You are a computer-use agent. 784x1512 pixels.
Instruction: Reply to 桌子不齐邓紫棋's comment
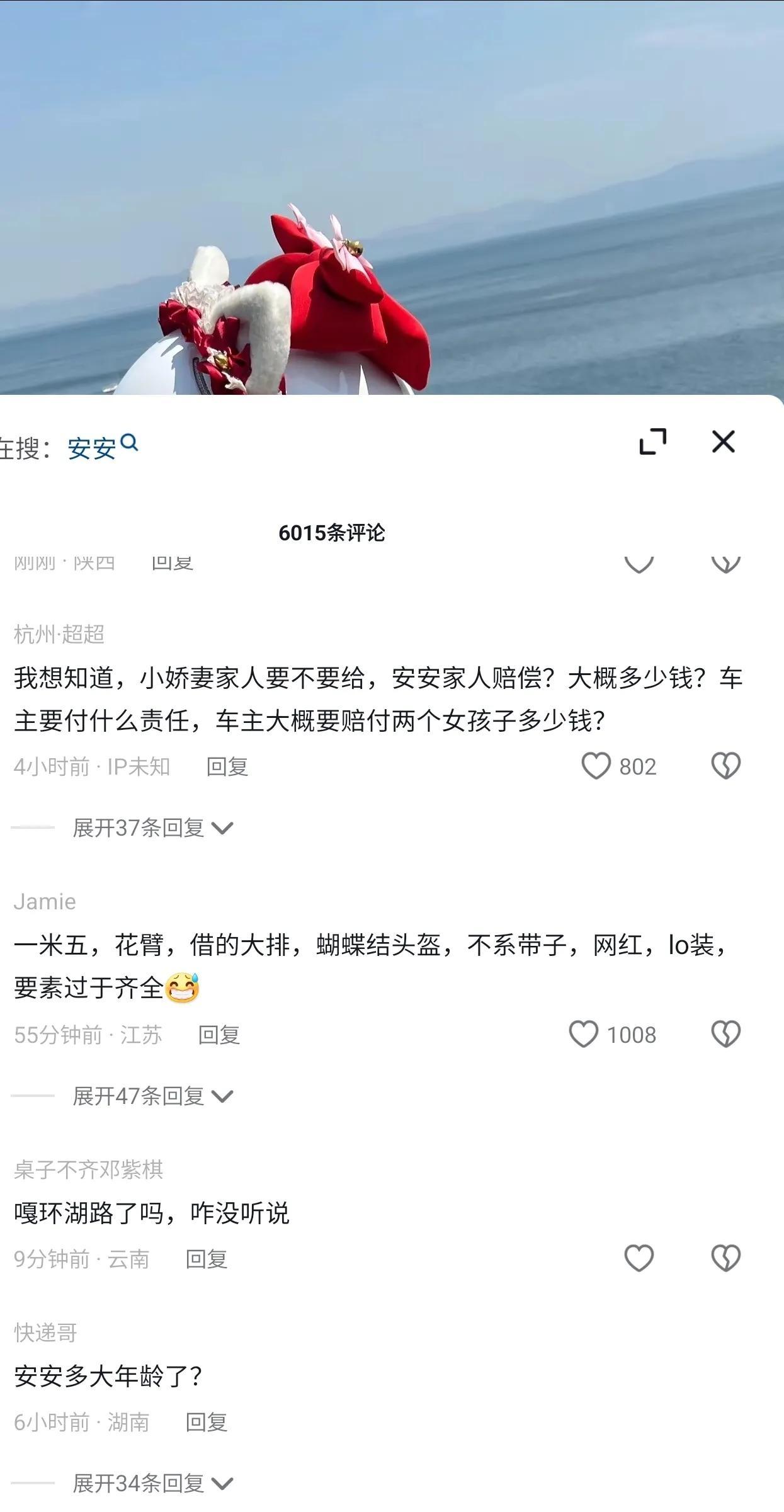(x=206, y=1259)
